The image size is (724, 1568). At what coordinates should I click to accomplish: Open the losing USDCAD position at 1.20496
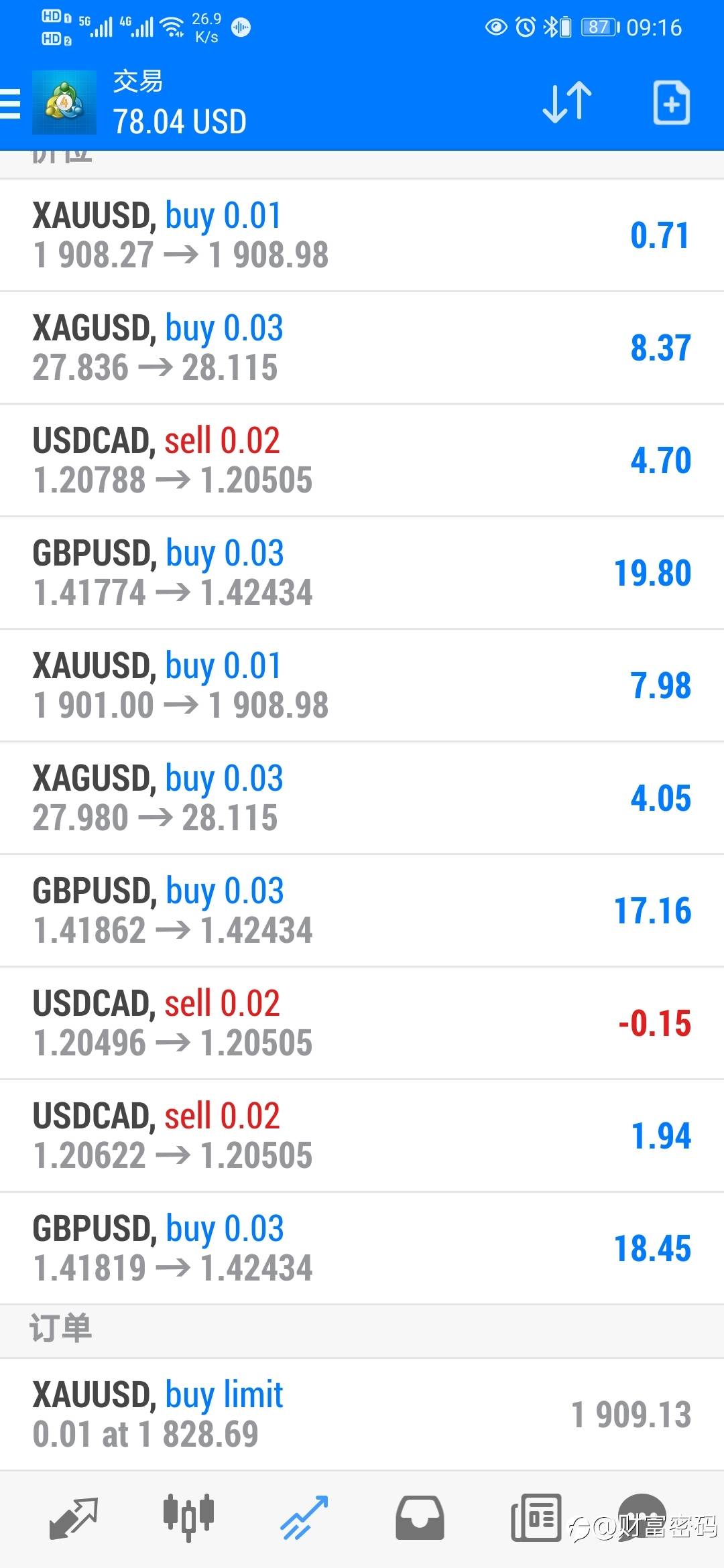[362, 1023]
